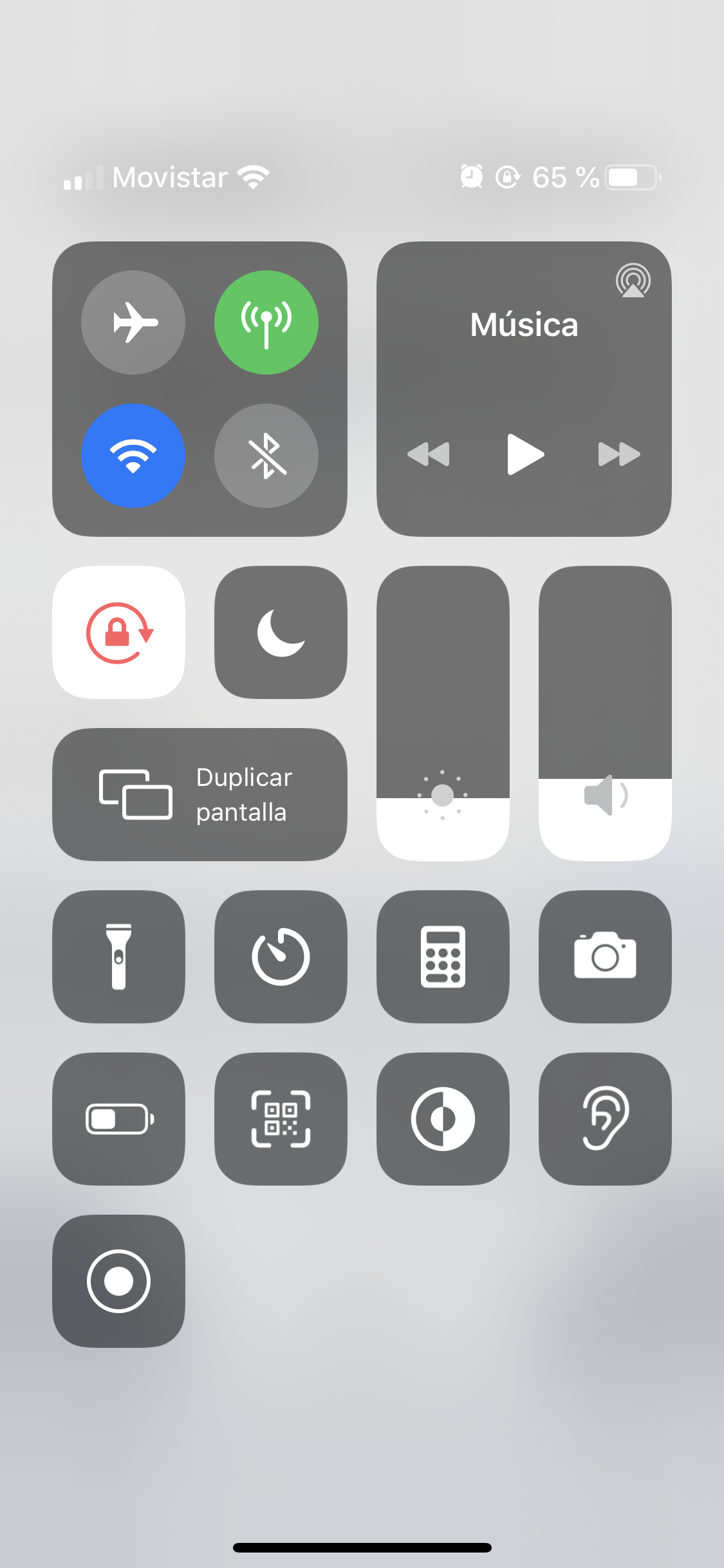Enable airplane mode
The image size is (724, 1568).
click(133, 322)
